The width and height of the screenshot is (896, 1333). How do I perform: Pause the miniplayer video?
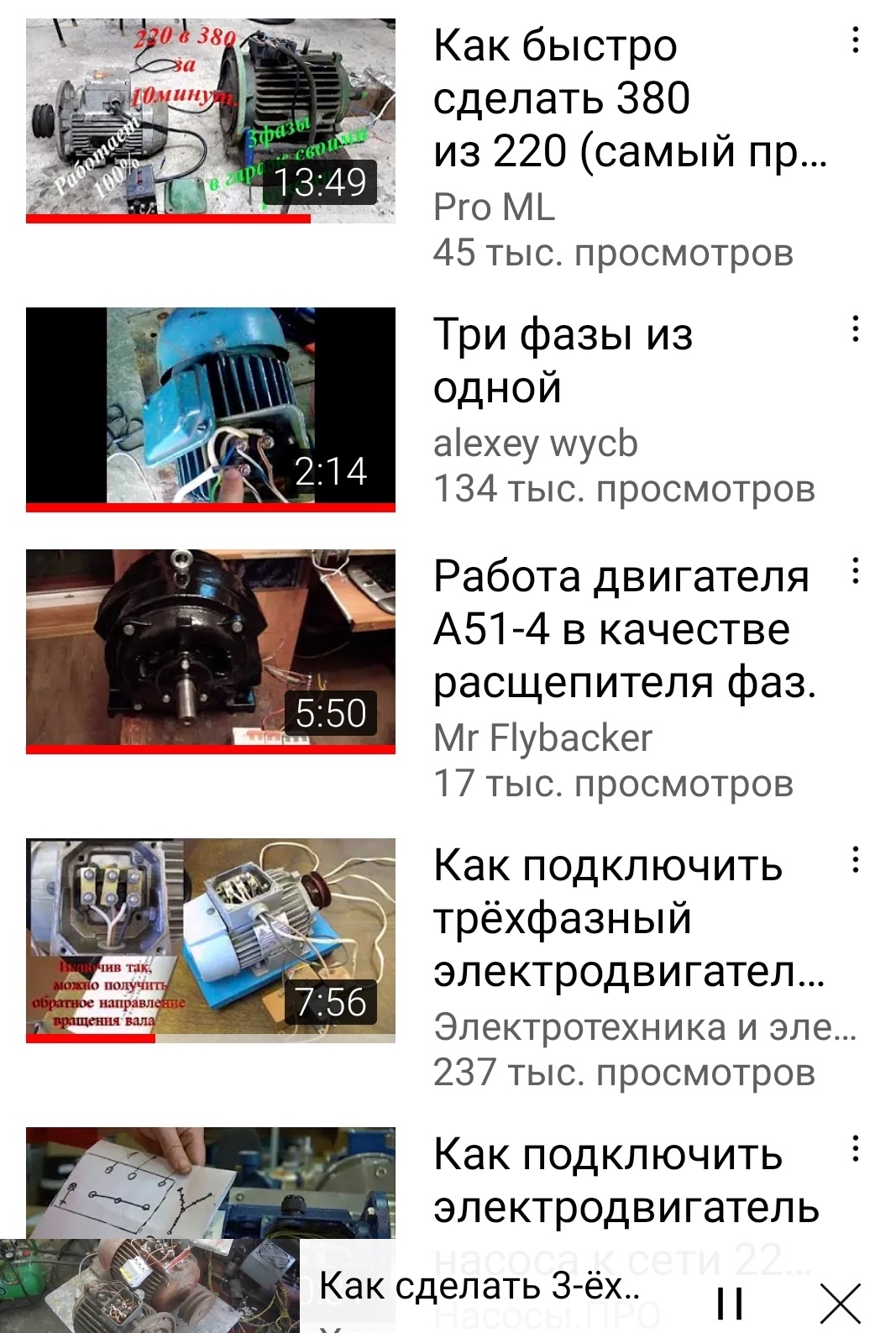tap(731, 1303)
